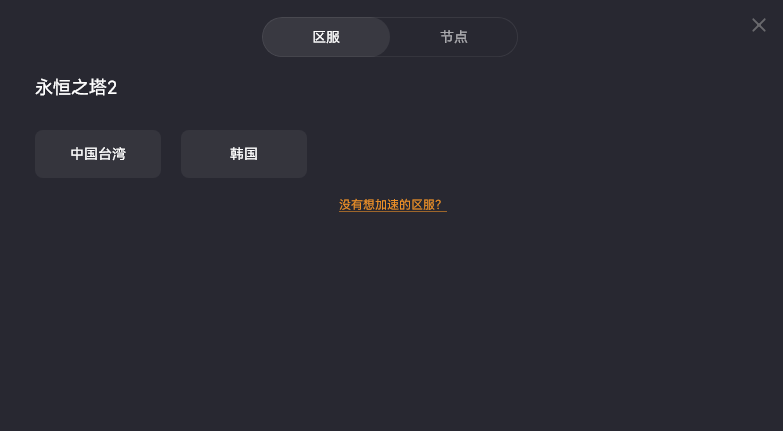This screenshot has width=783, height=431.
Task: Close the server selection dialog
Action: coord(758,25)
